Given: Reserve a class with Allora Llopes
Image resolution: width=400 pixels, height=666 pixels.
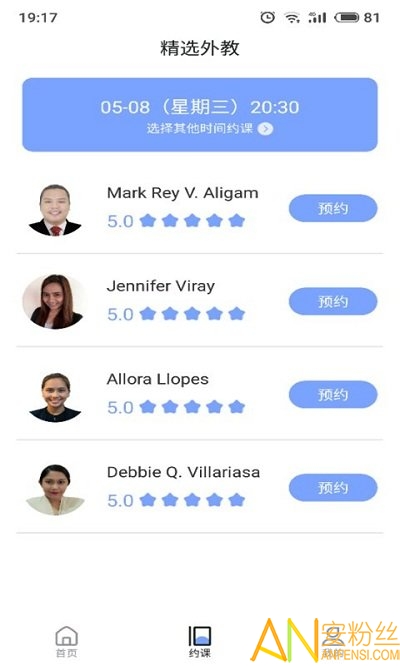Looking at the screenshot, I should point(333,395).
